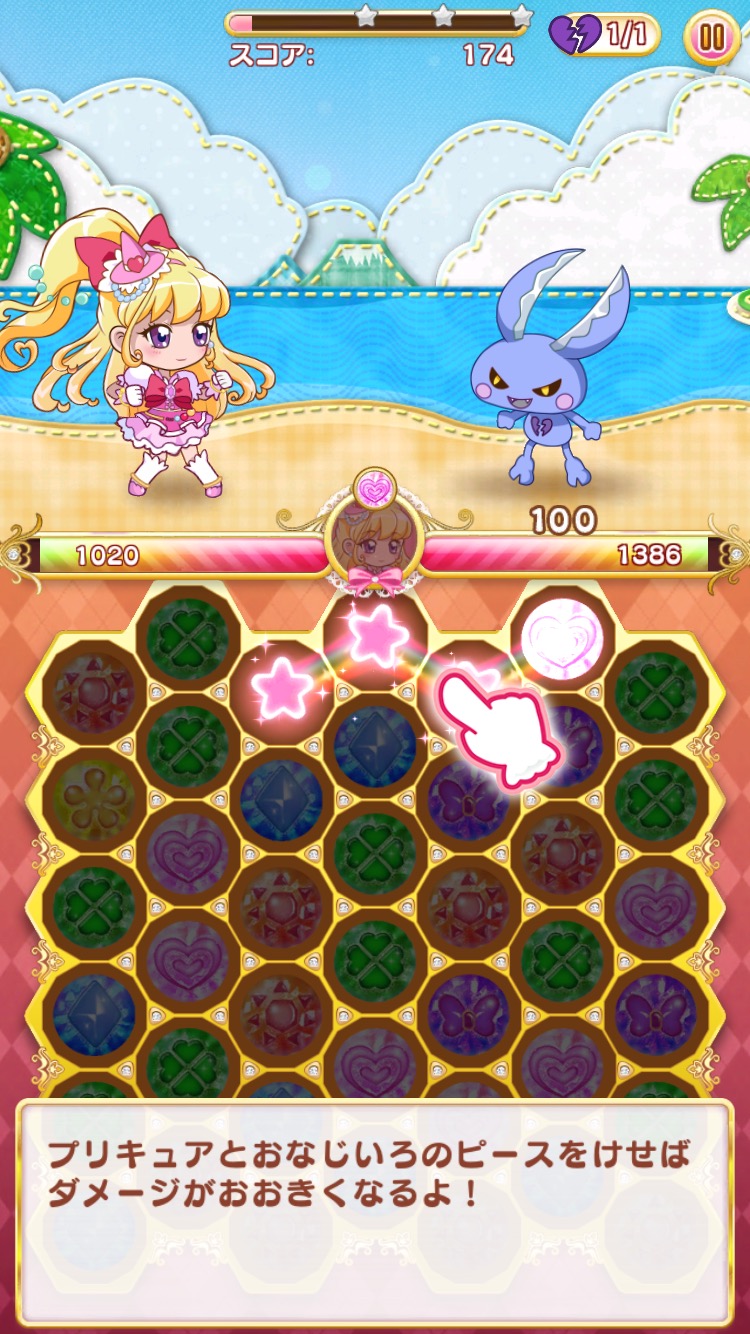750x1334 pixels.
Task: Pause the game
Action: (712, 38)
